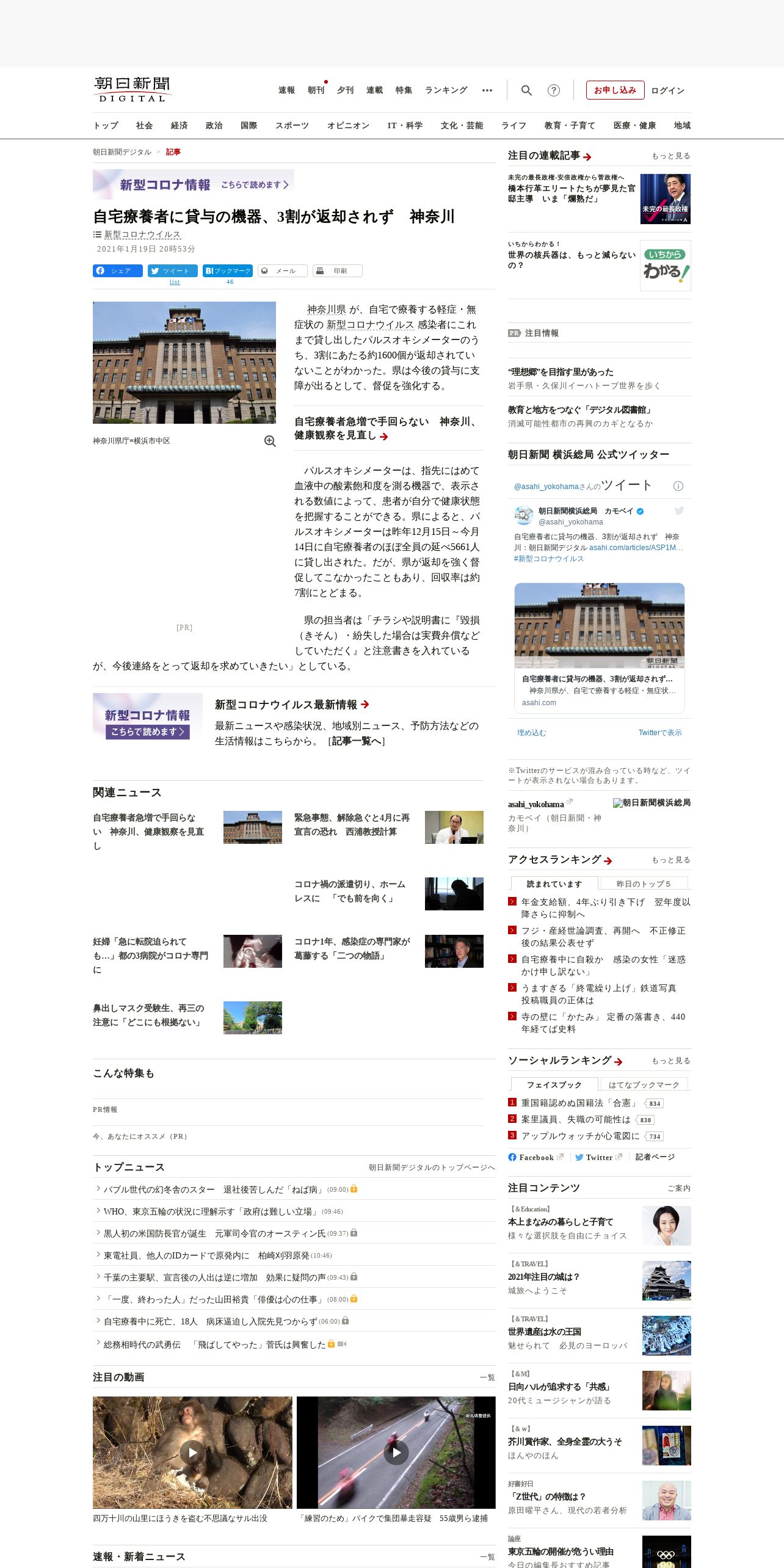
Task: Switch to 昨日のトップ５ ranking tab
Action: [644, 884]
